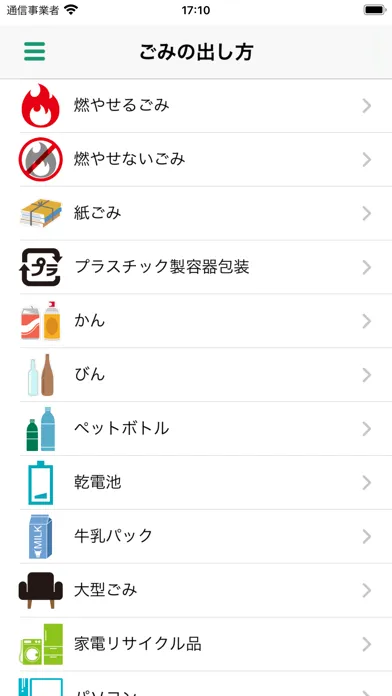The image size is (392, 696).
Task: Open the びん row
Action: 196,375
